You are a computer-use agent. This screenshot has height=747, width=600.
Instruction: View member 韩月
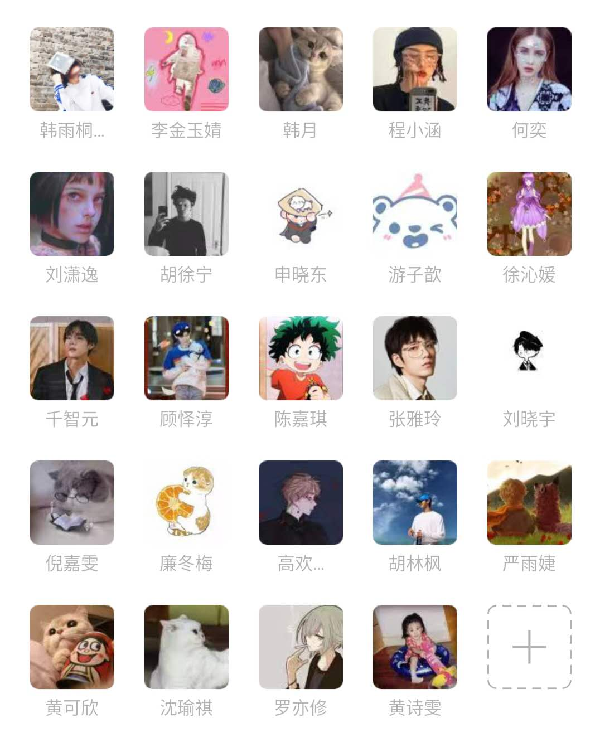[x=300, y=69]
